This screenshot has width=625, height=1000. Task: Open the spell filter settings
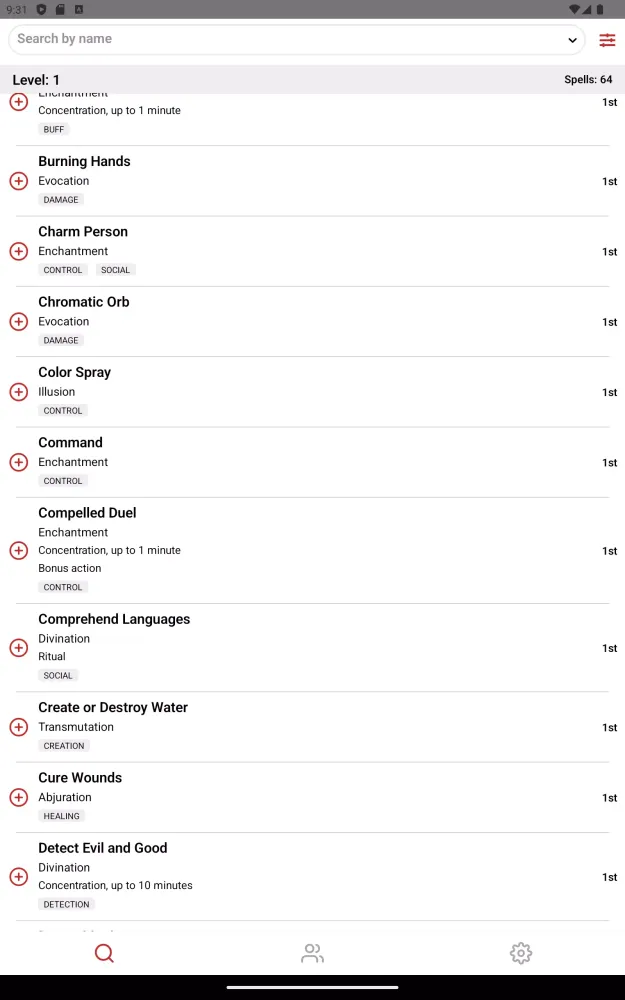coord(607,40)
